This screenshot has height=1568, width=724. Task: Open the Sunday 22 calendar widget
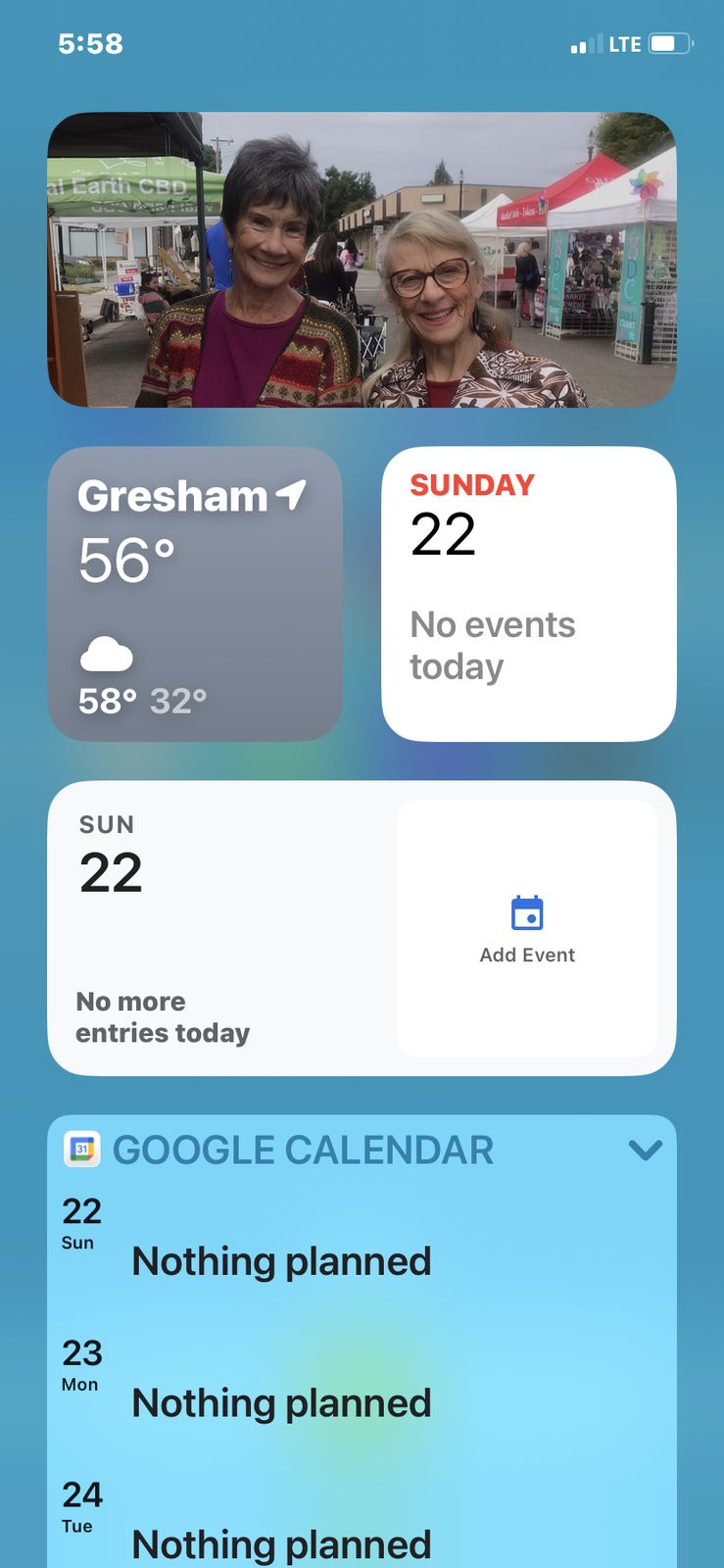pos(528,594)
